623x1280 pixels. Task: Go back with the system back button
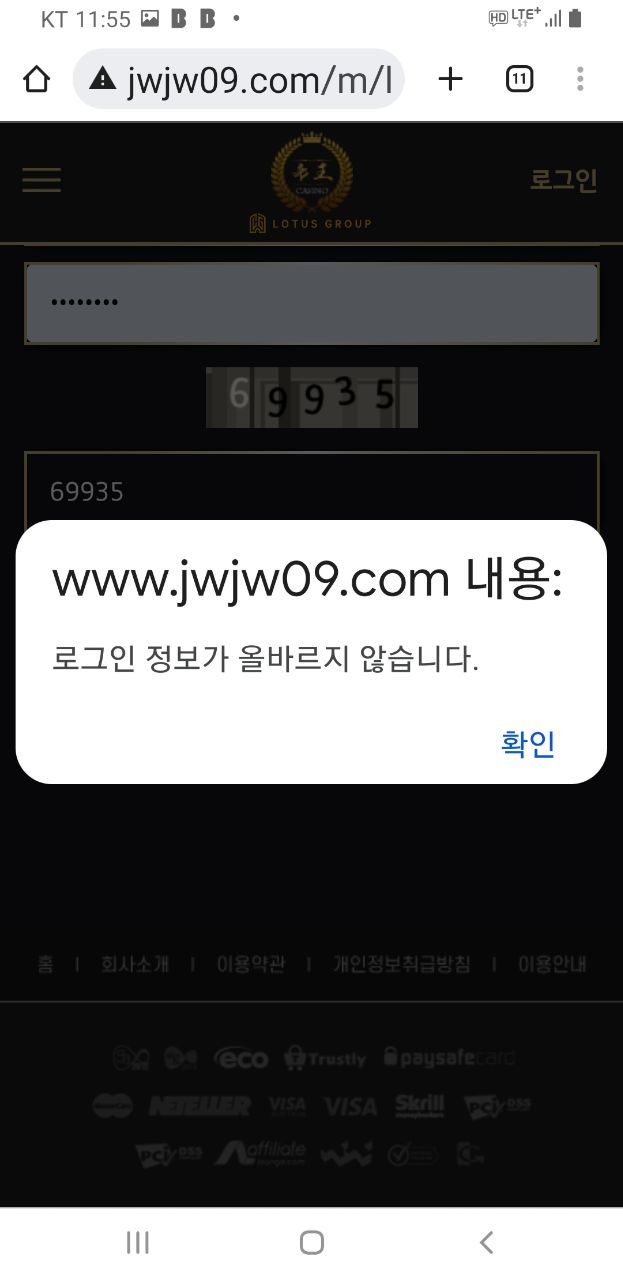click(x=486, y=1242)
